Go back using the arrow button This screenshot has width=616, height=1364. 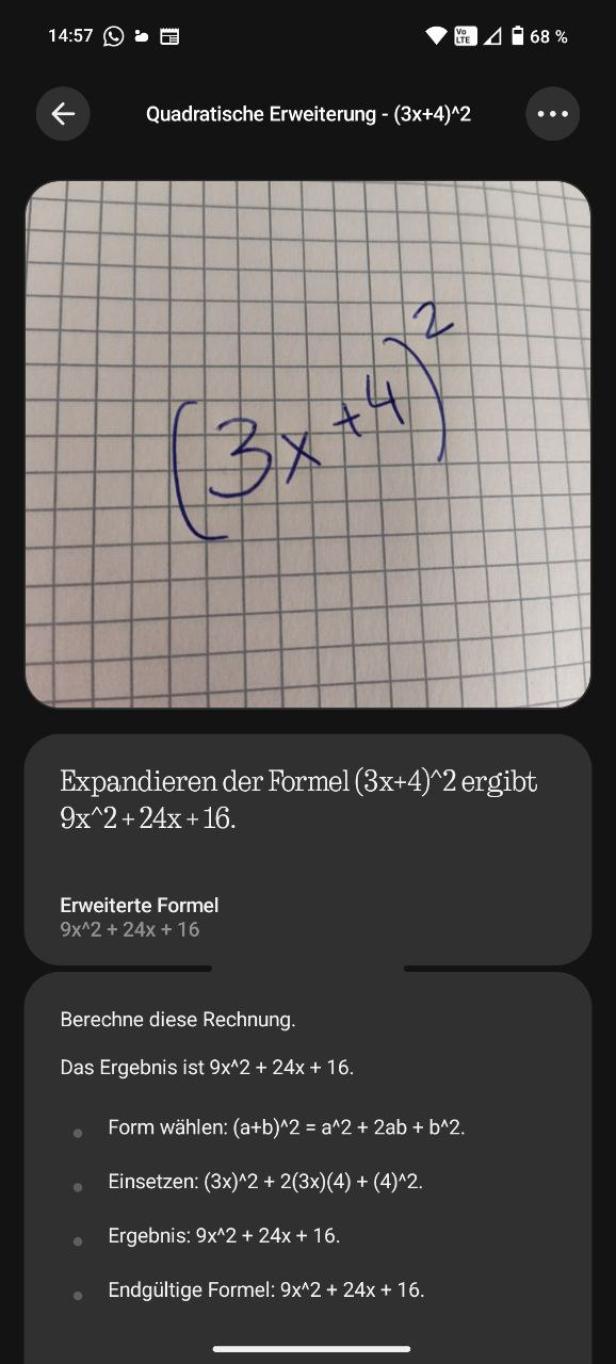[x=63, y=114]
